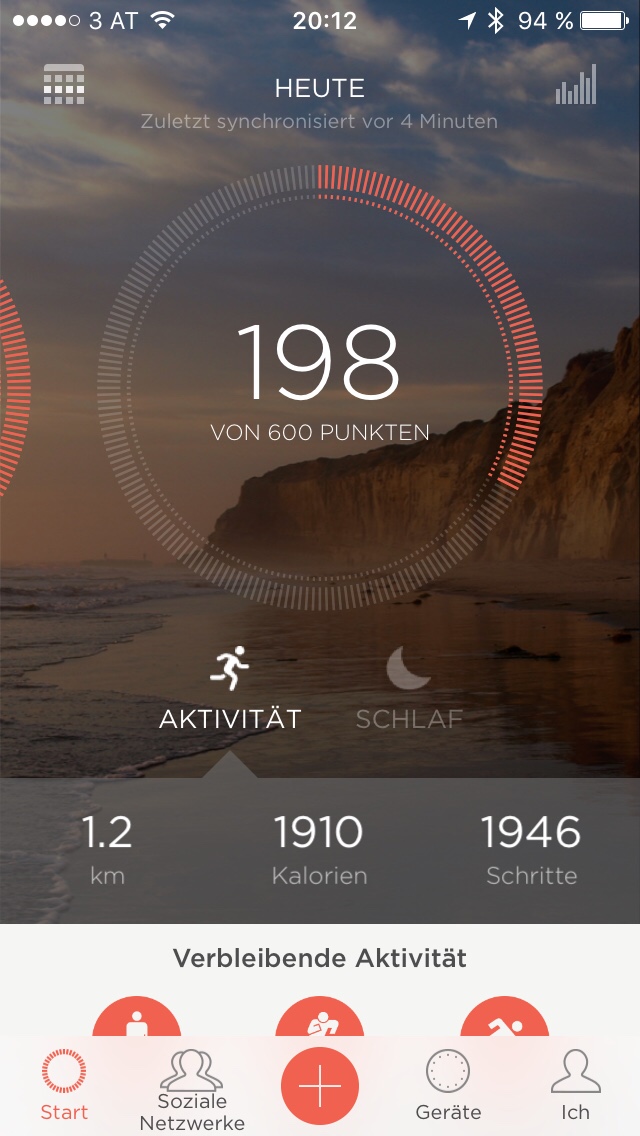Open the Geräte tab
Image resolution: width=640 pixels, height=1136 pixels.
pos(448,1086)
